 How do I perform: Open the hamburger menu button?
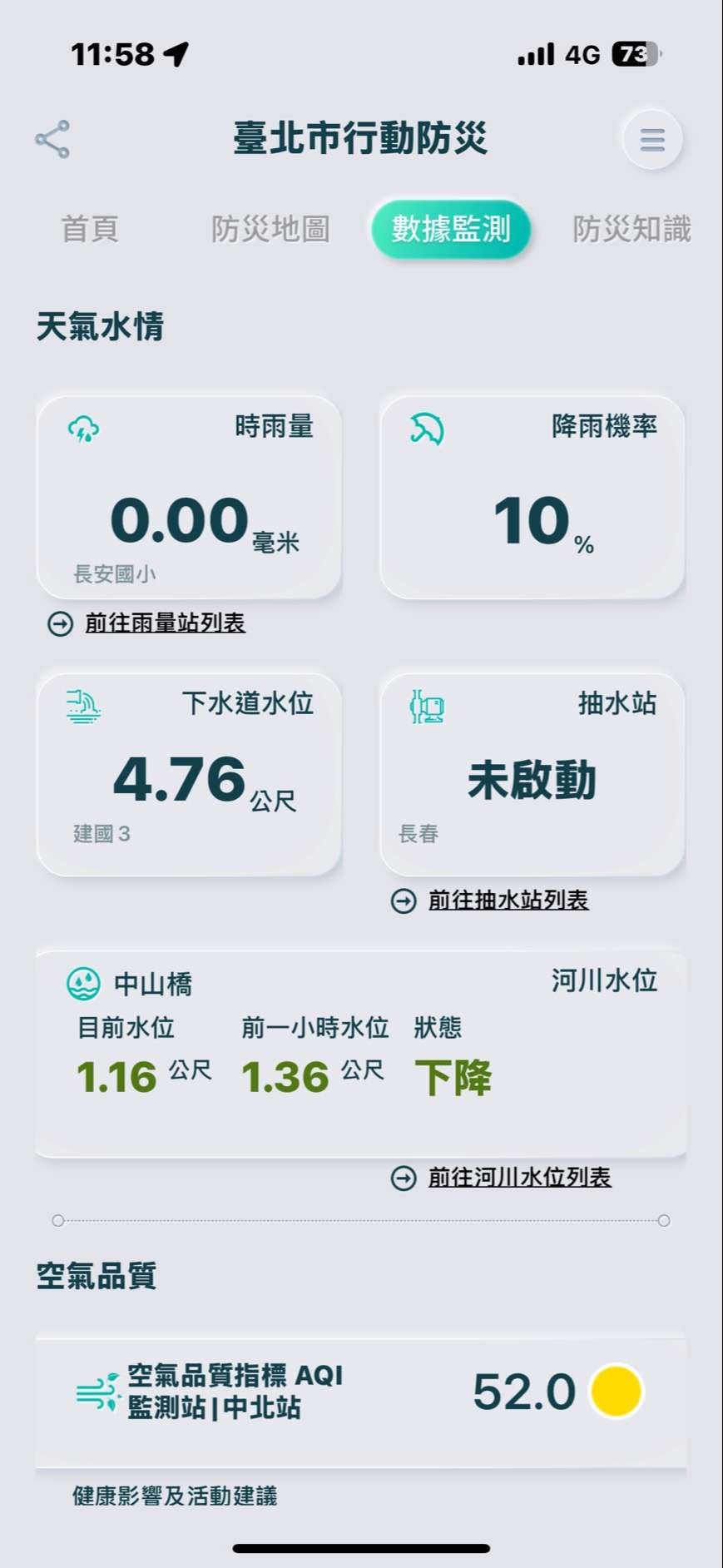[652, 140]
